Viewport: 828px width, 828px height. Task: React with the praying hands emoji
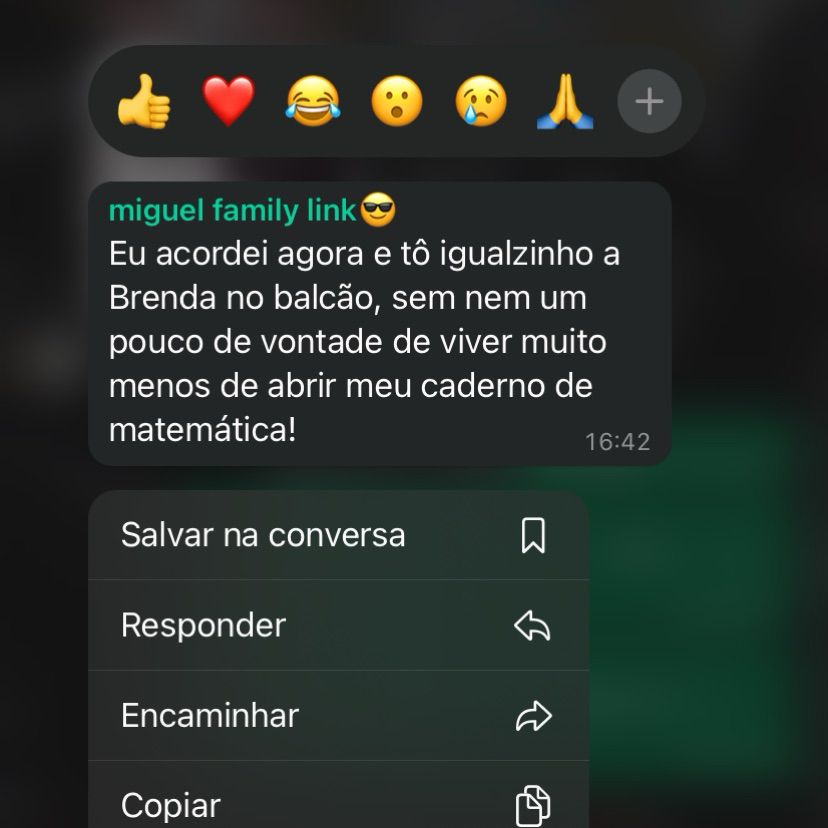pyautogui.click(x=565, y=101)
